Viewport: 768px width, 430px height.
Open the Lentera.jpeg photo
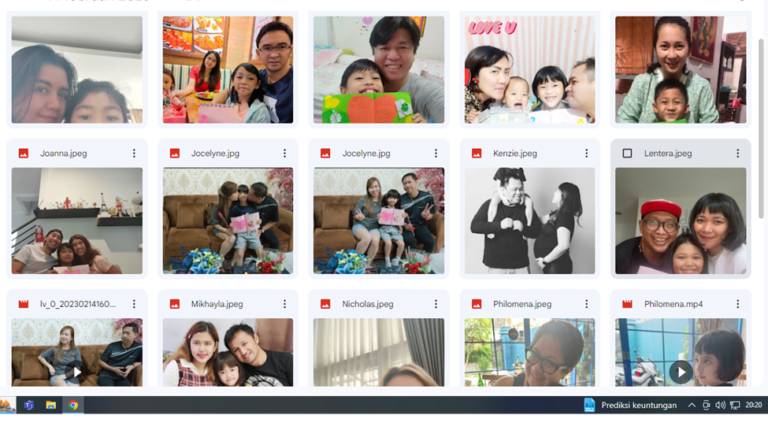(680, 220)
